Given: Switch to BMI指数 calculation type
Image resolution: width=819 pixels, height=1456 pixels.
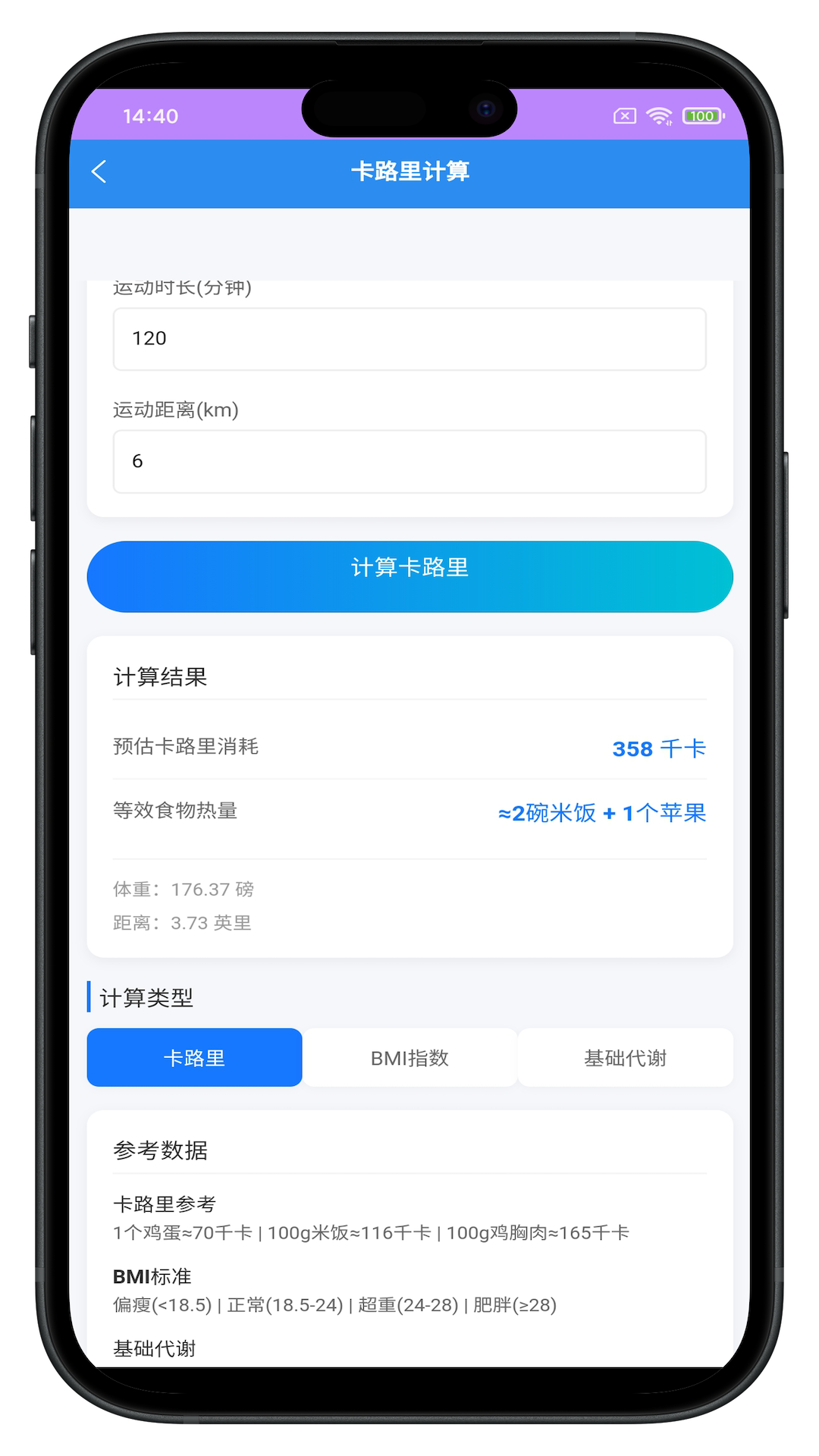Looking at the screenshot, I should 409,1057.
